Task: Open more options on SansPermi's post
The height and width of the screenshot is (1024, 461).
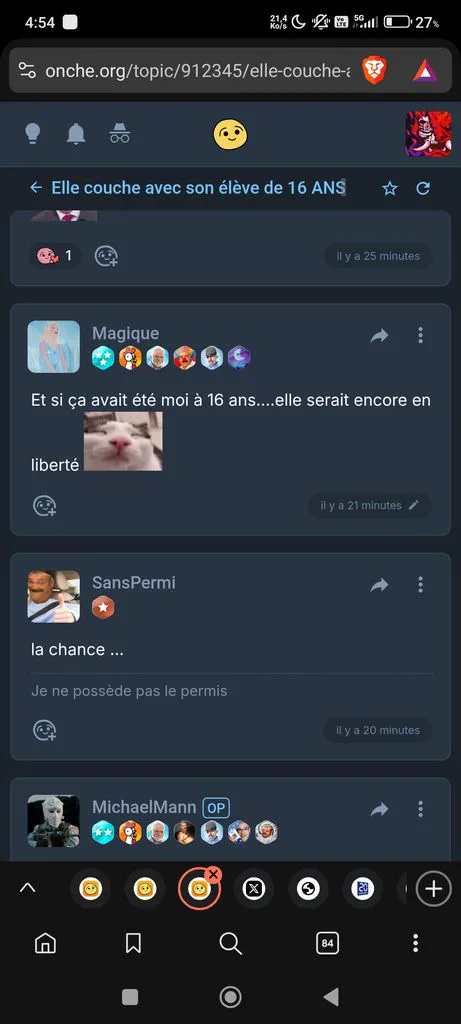Action: (x=421, y=584)
